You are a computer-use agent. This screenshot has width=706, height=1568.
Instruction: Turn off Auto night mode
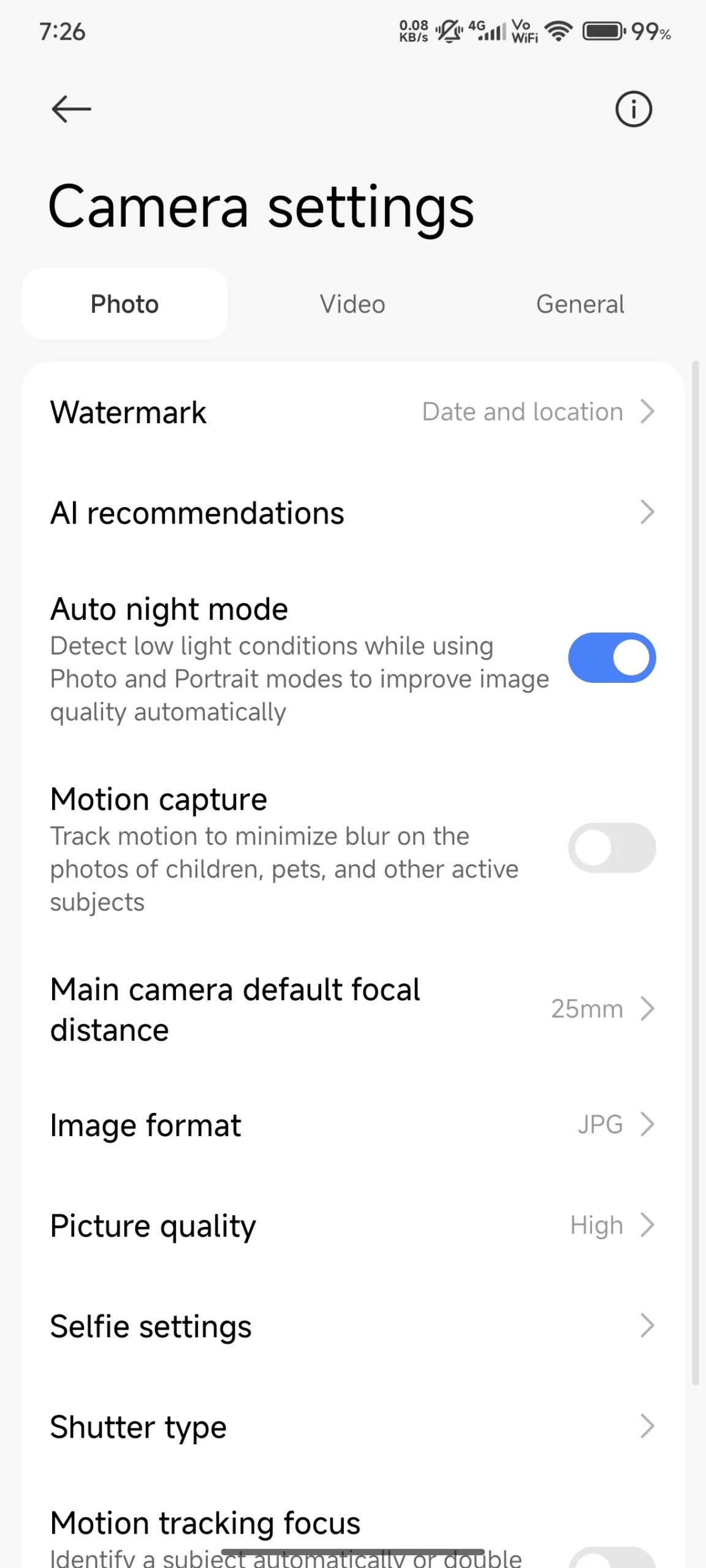(612, 658)
